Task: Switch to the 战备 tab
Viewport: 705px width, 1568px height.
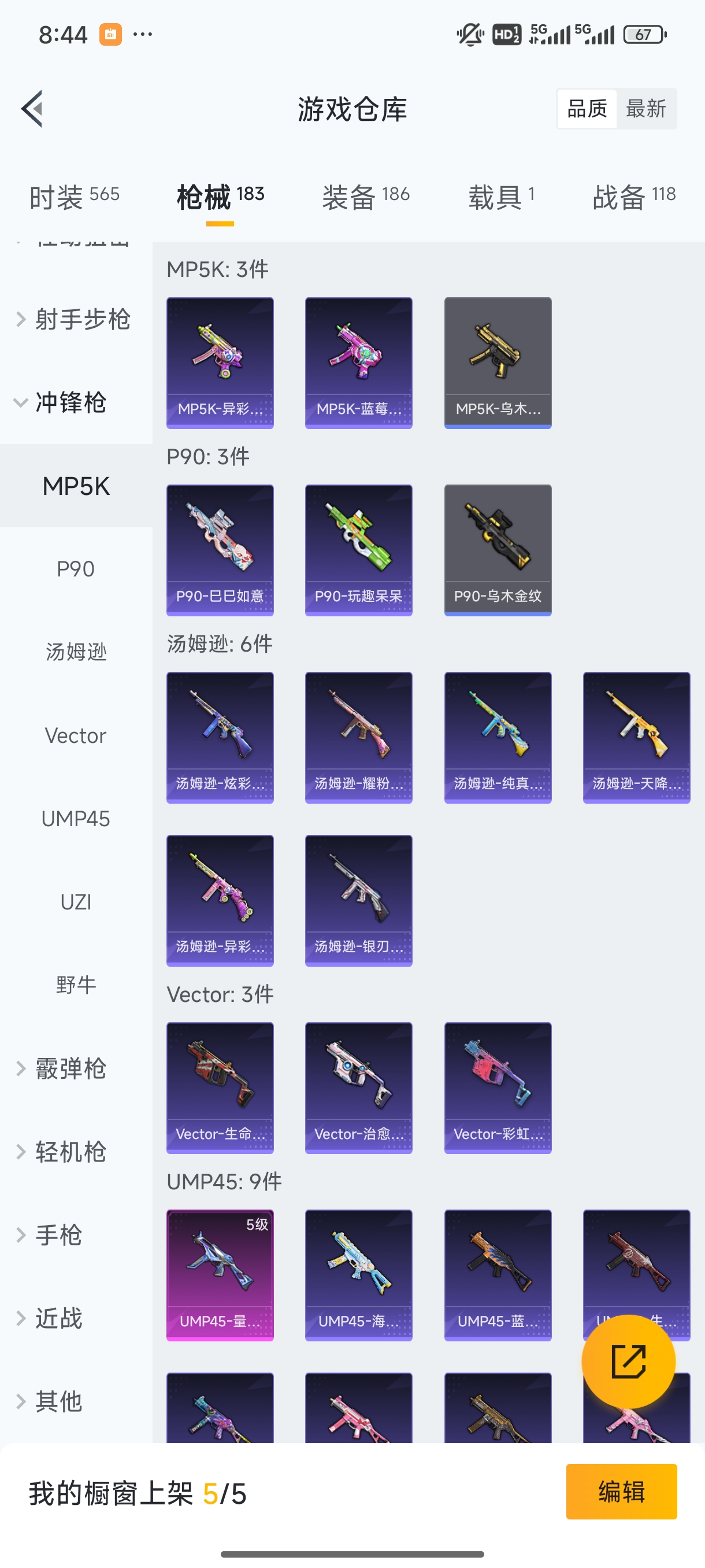Action: (634, 197)
